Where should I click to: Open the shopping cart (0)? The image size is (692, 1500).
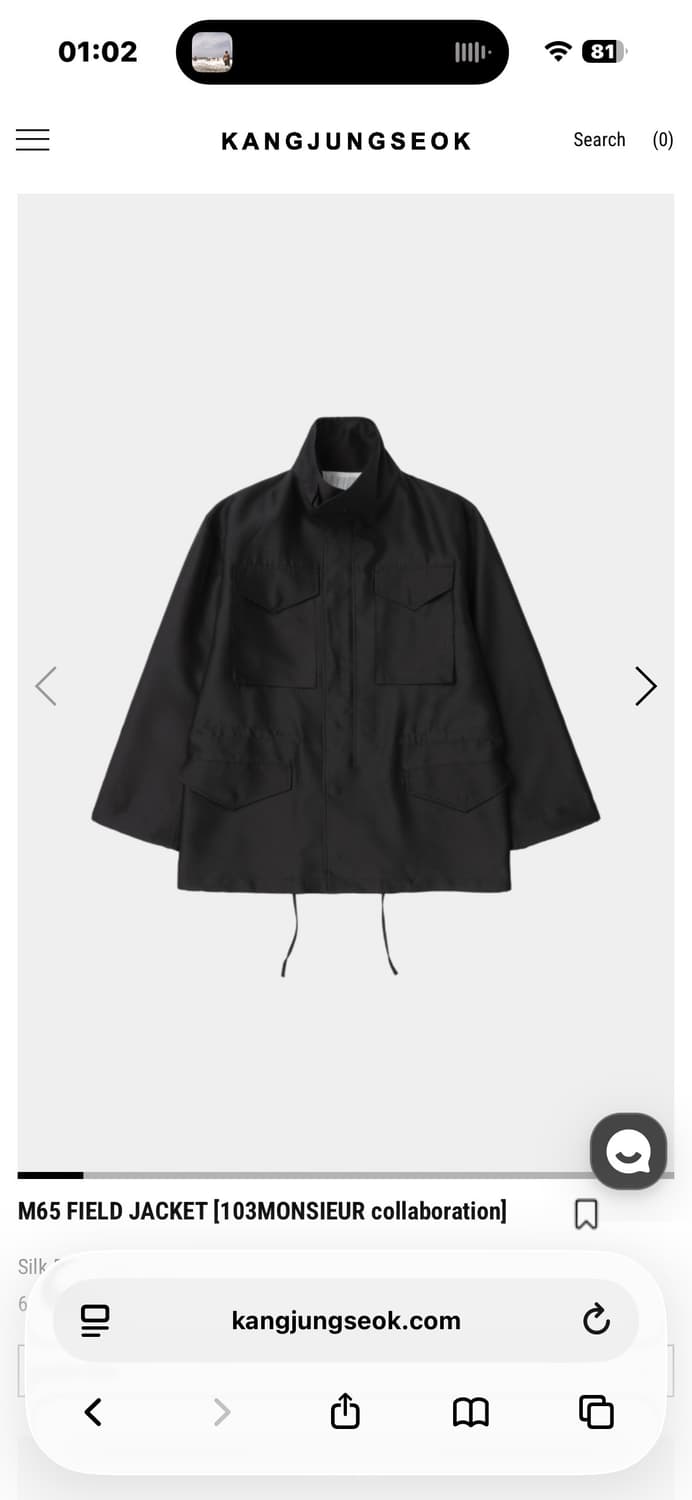662,140
